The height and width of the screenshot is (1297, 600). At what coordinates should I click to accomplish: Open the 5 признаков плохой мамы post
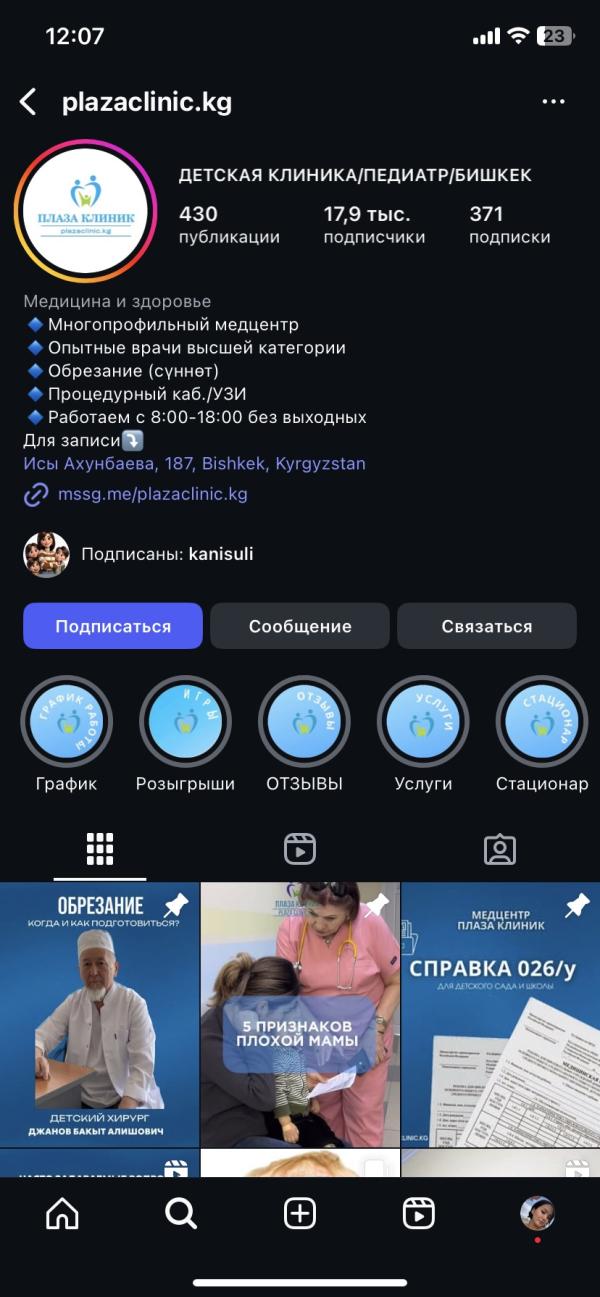pyautogui.click(x=300, y=1014)
